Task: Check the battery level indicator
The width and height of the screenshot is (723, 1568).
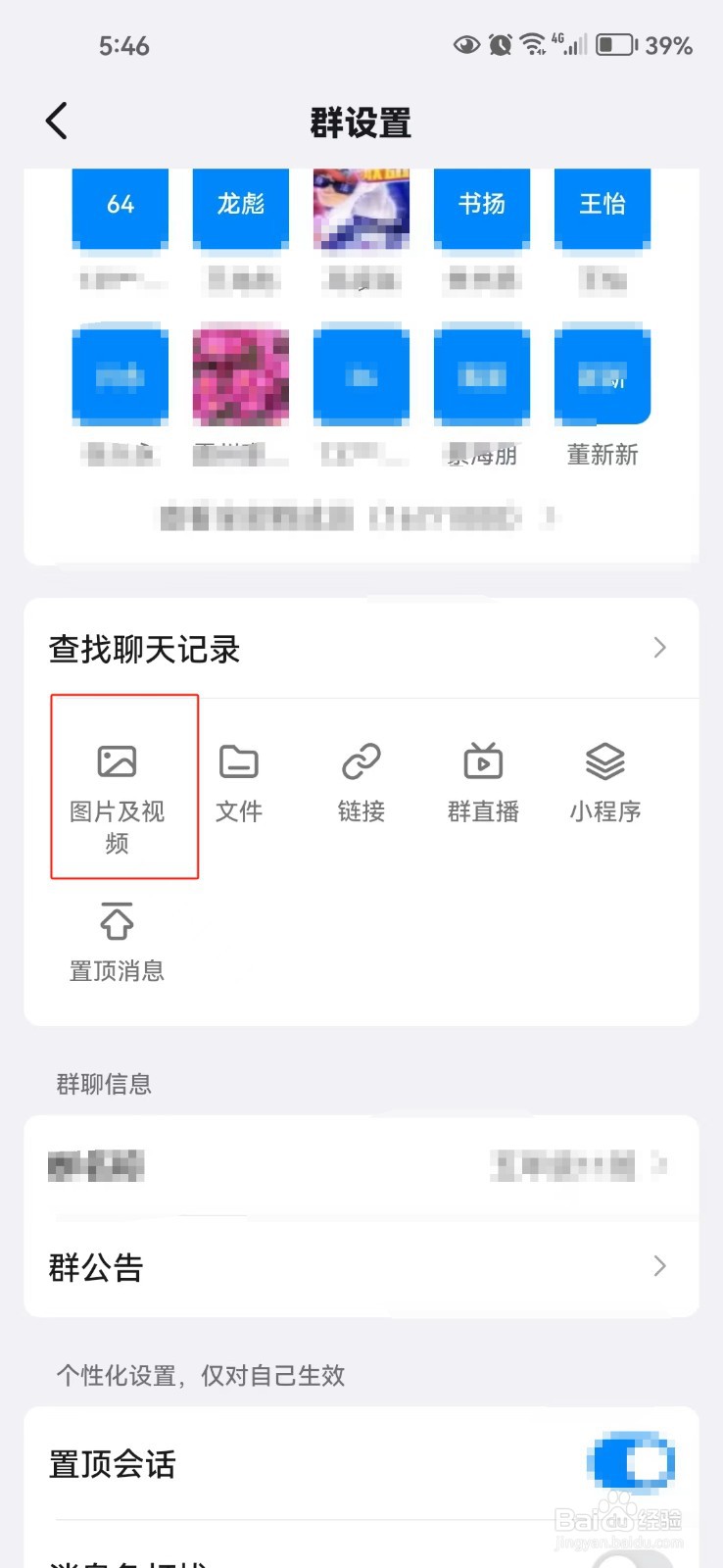Action: click(615, 44)
